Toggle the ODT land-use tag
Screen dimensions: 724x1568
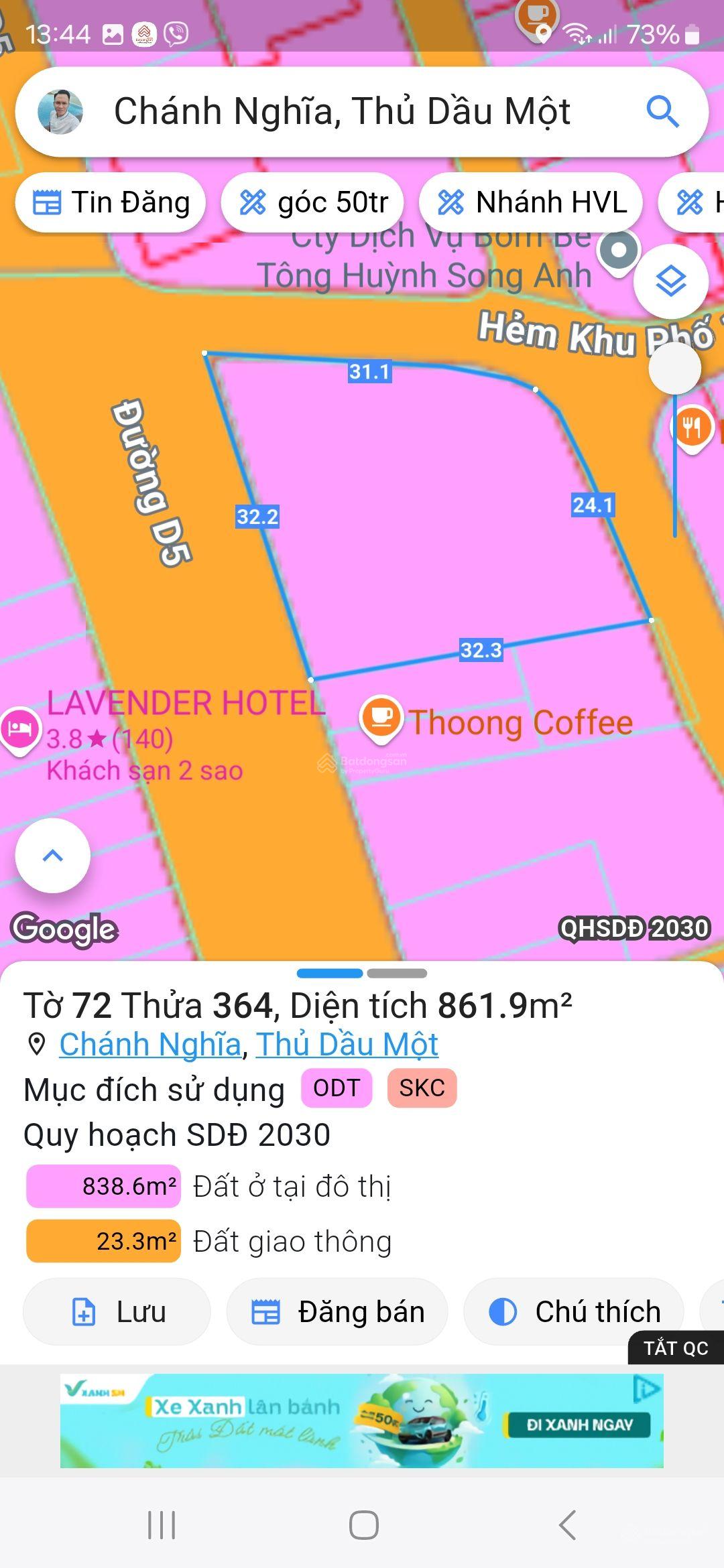pos(337,1088)
